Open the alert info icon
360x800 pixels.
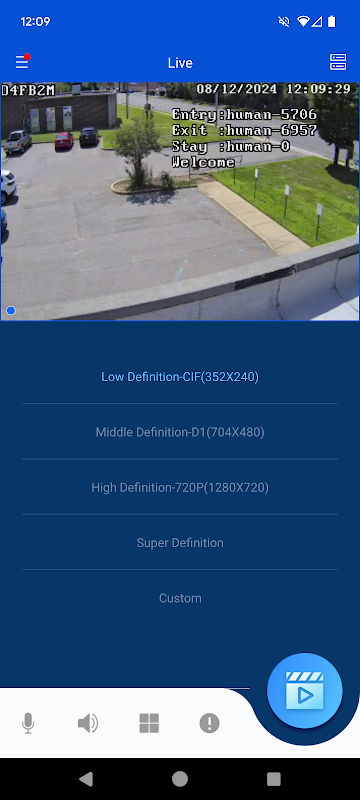[209, 723]
